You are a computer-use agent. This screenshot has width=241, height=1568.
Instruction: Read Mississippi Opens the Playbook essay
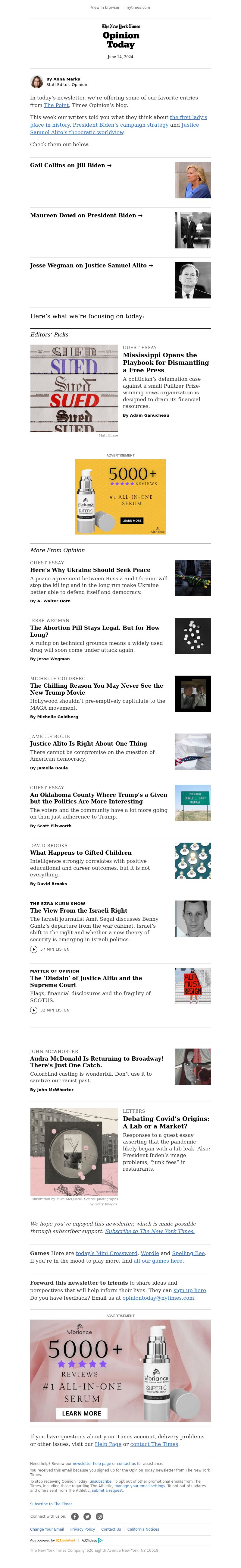(x=165, y=362)
